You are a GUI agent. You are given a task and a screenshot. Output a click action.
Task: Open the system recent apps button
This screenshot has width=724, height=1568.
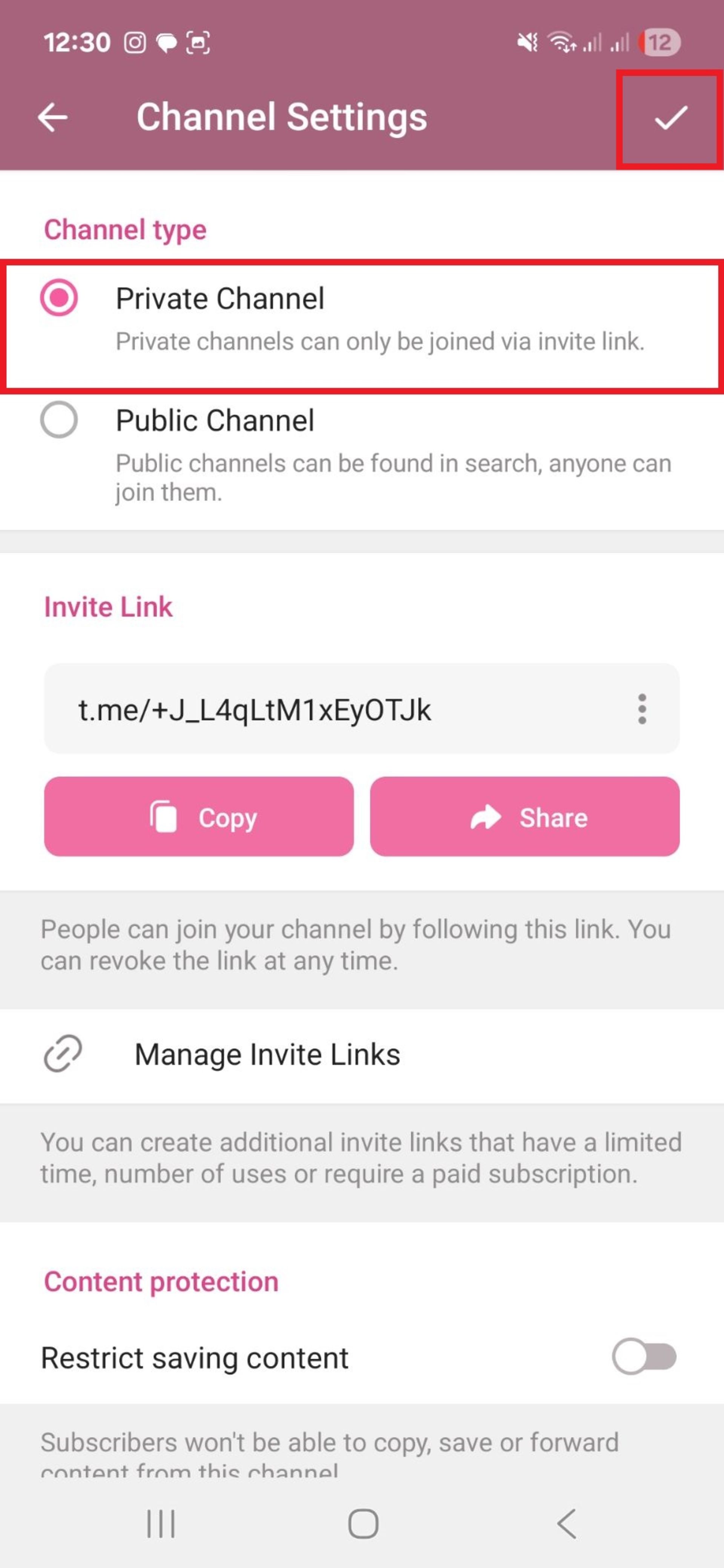(x=161, y=1524)
